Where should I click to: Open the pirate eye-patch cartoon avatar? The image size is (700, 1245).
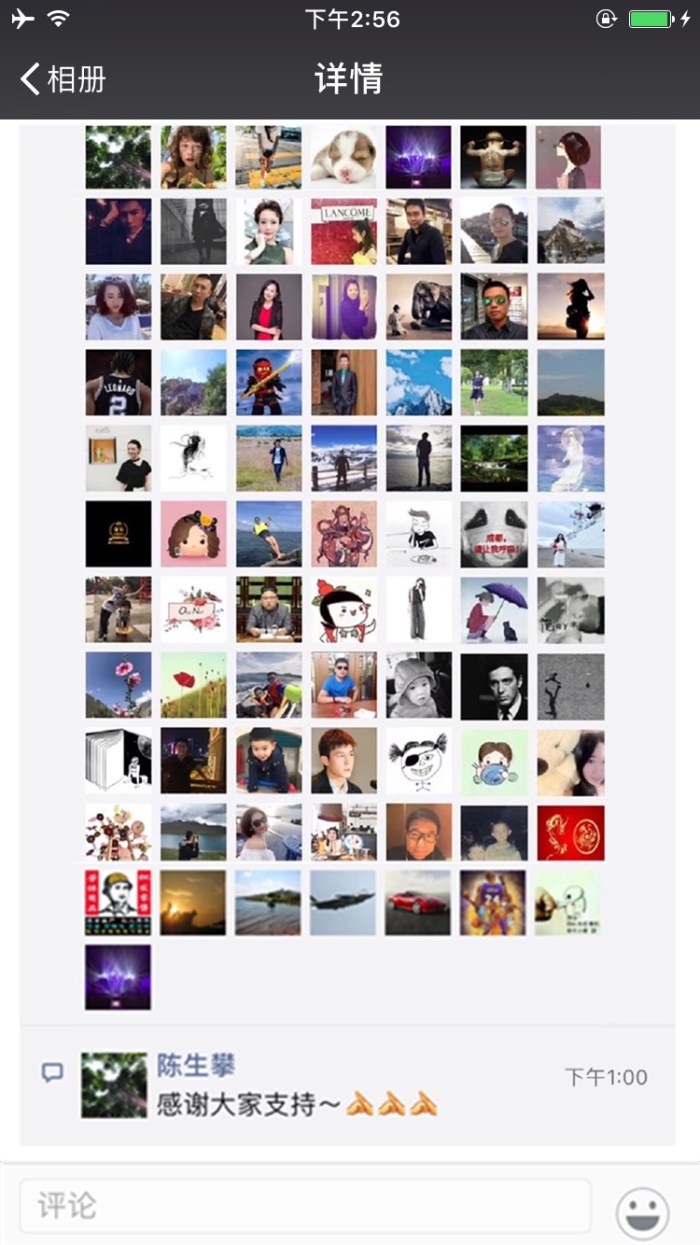[418, 760]
